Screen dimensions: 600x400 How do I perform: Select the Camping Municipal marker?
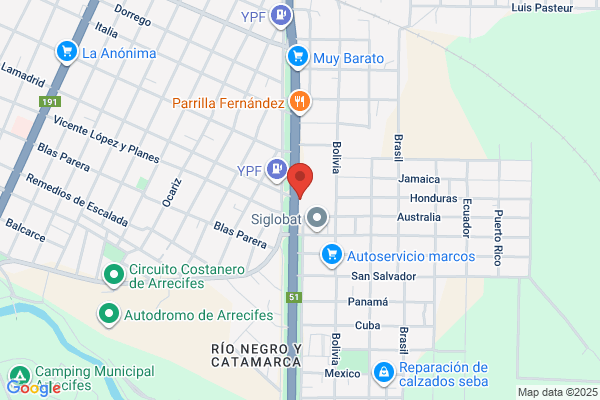click(x=18, y=371)
